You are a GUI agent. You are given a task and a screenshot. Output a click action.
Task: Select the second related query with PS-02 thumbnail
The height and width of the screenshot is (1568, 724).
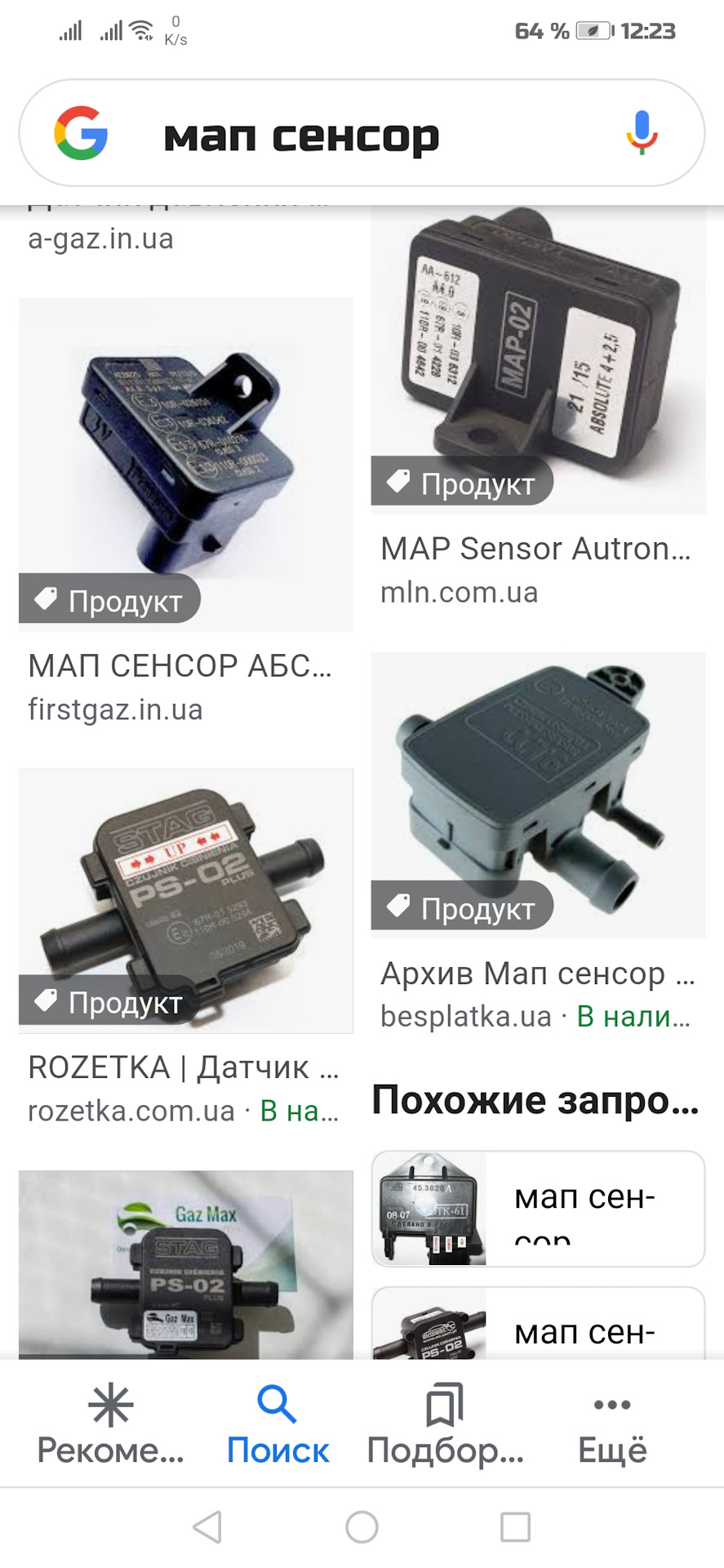(538, 1325)
